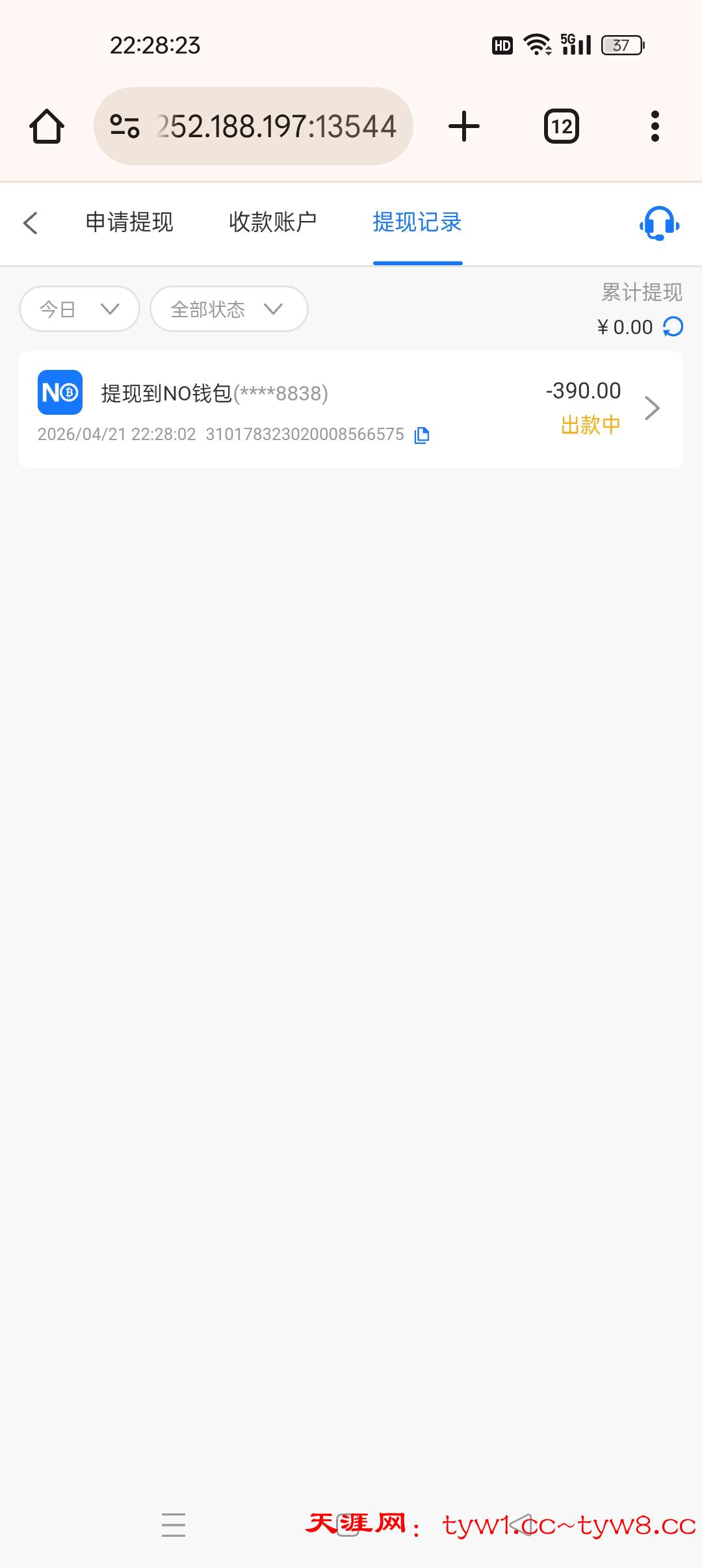The height and width of the screenshot is (1568, 702).
Task: Refresh the 累计提现 total amount
Action: click(x=673, y=326)
